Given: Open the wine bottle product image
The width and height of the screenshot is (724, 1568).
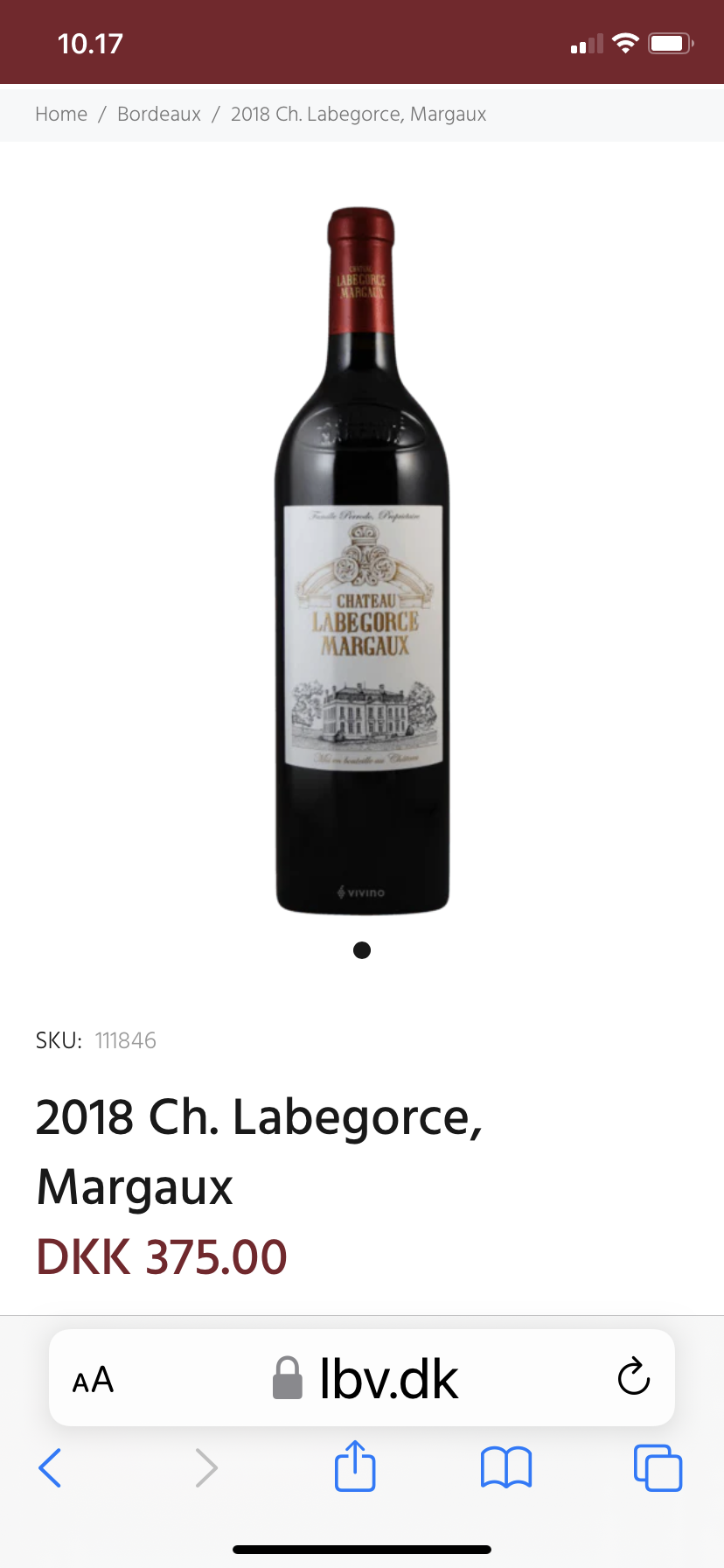Looking at the screenshot, I should pyautogui.click(x=362, y=560).
